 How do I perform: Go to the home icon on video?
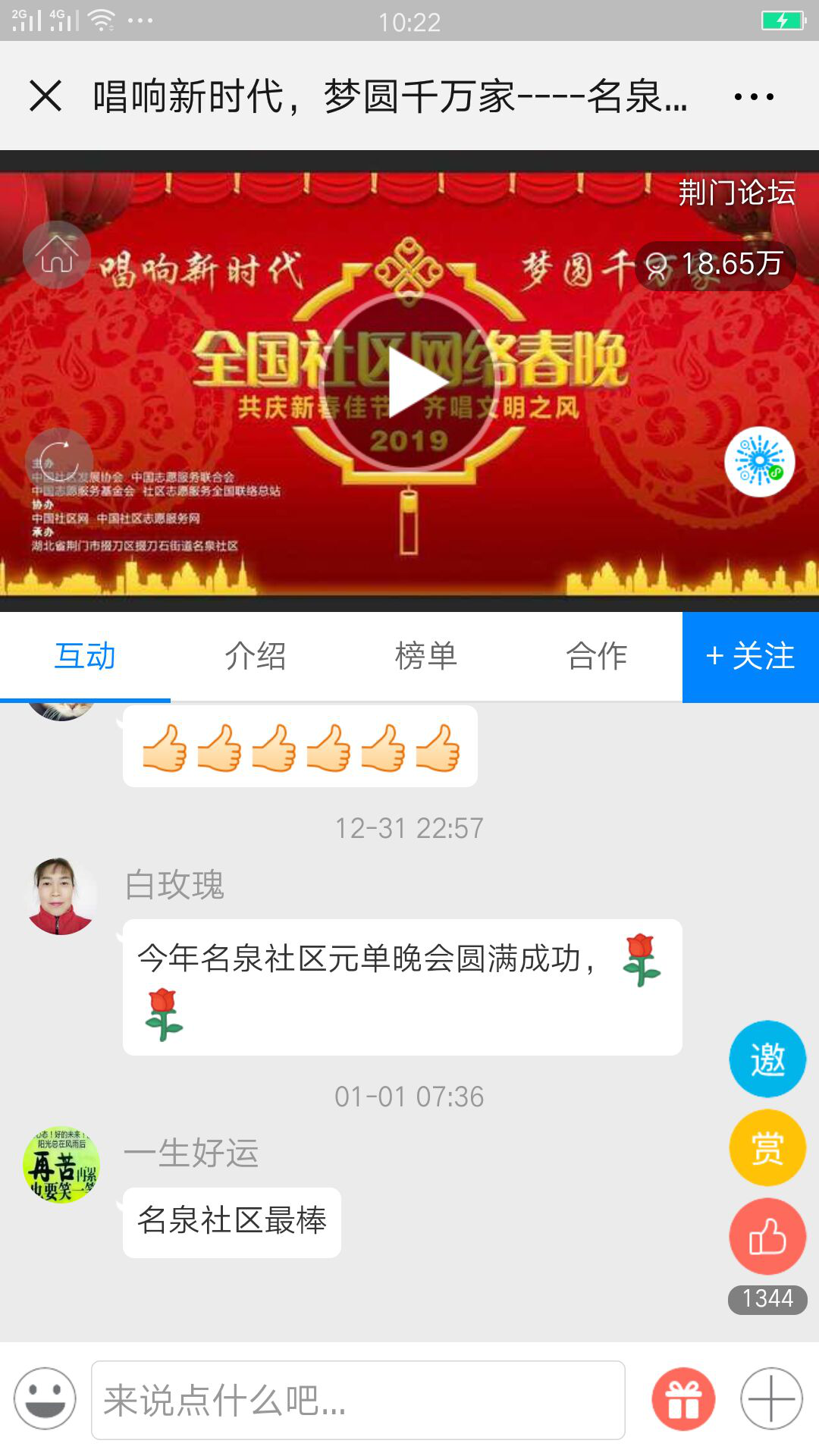point(57,255)
